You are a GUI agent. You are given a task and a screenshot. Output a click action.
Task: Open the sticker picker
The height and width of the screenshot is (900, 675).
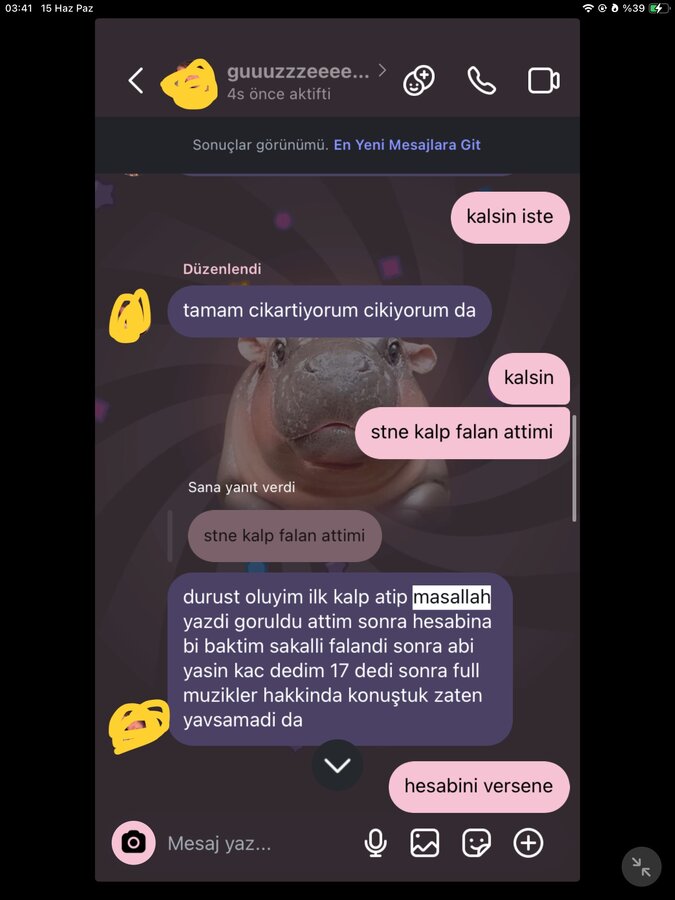click(476, 843)
